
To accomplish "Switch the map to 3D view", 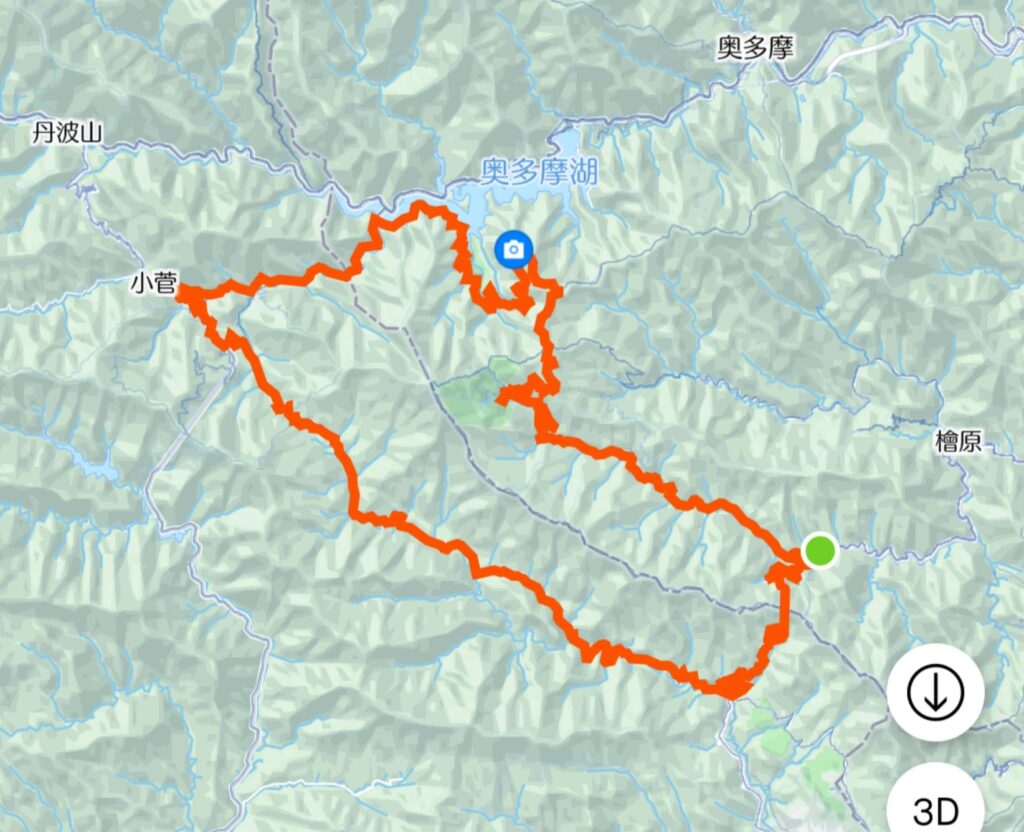I will pyautogui.click(x=935, y=806).
